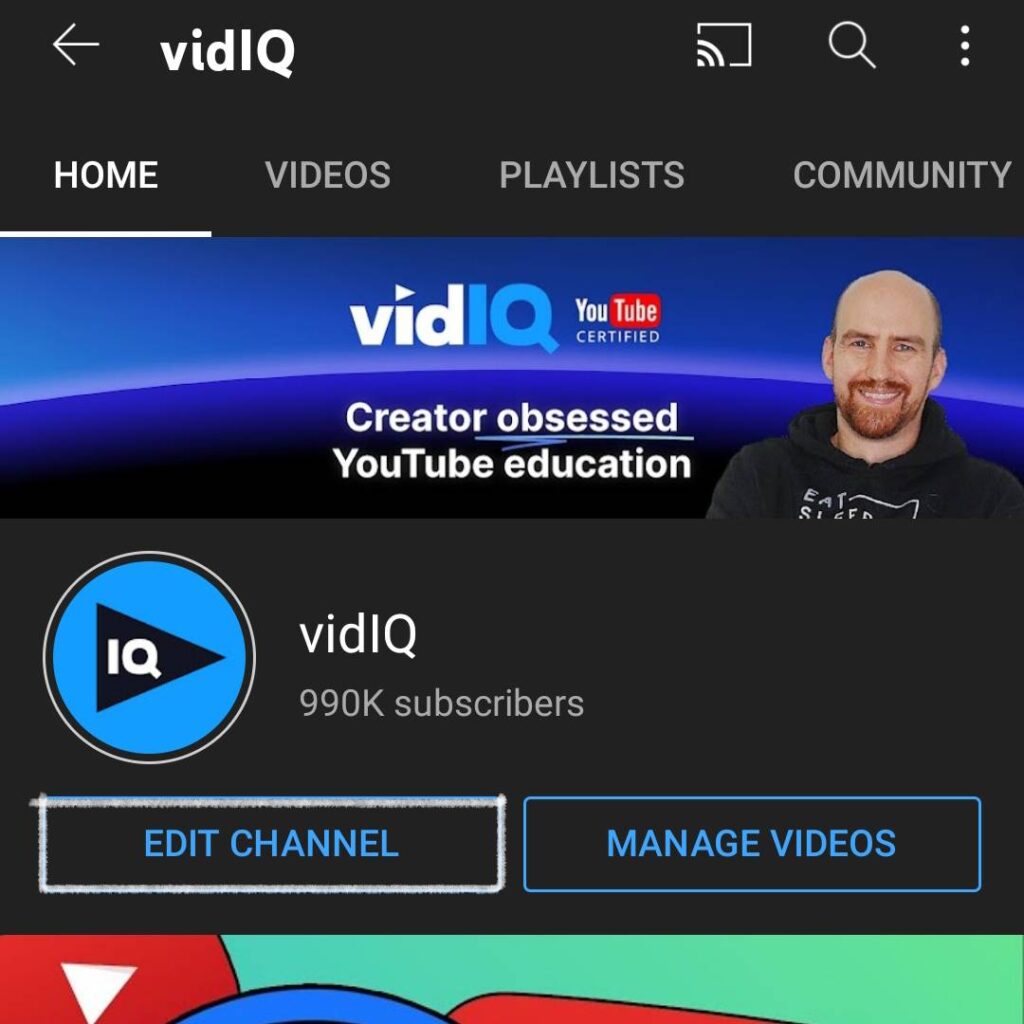Open the cast to device icon
This screenshot has height=1024, width=1024.
coord(723,46)
